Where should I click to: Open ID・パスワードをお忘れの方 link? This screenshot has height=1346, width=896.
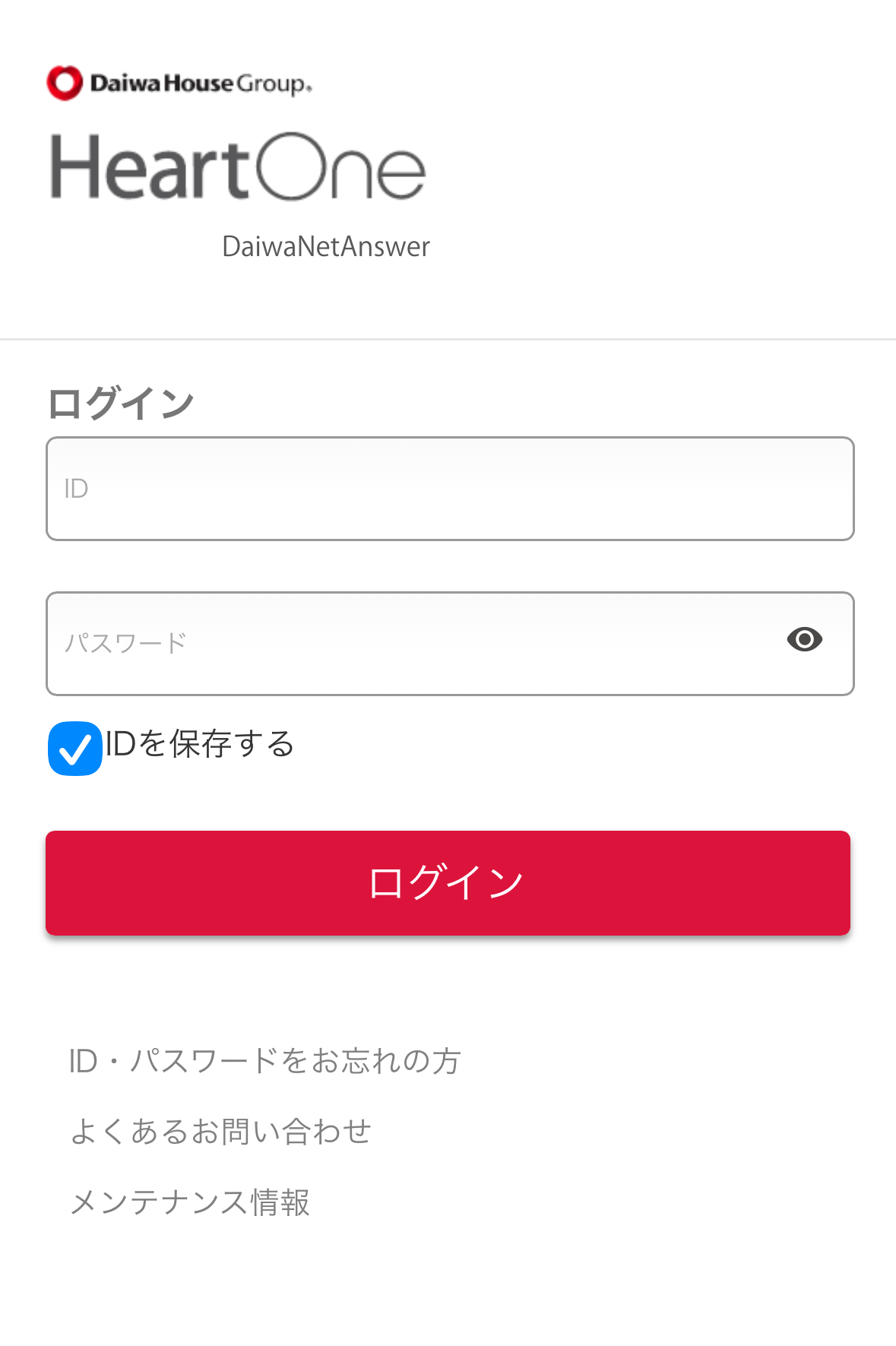(264, 1061)
